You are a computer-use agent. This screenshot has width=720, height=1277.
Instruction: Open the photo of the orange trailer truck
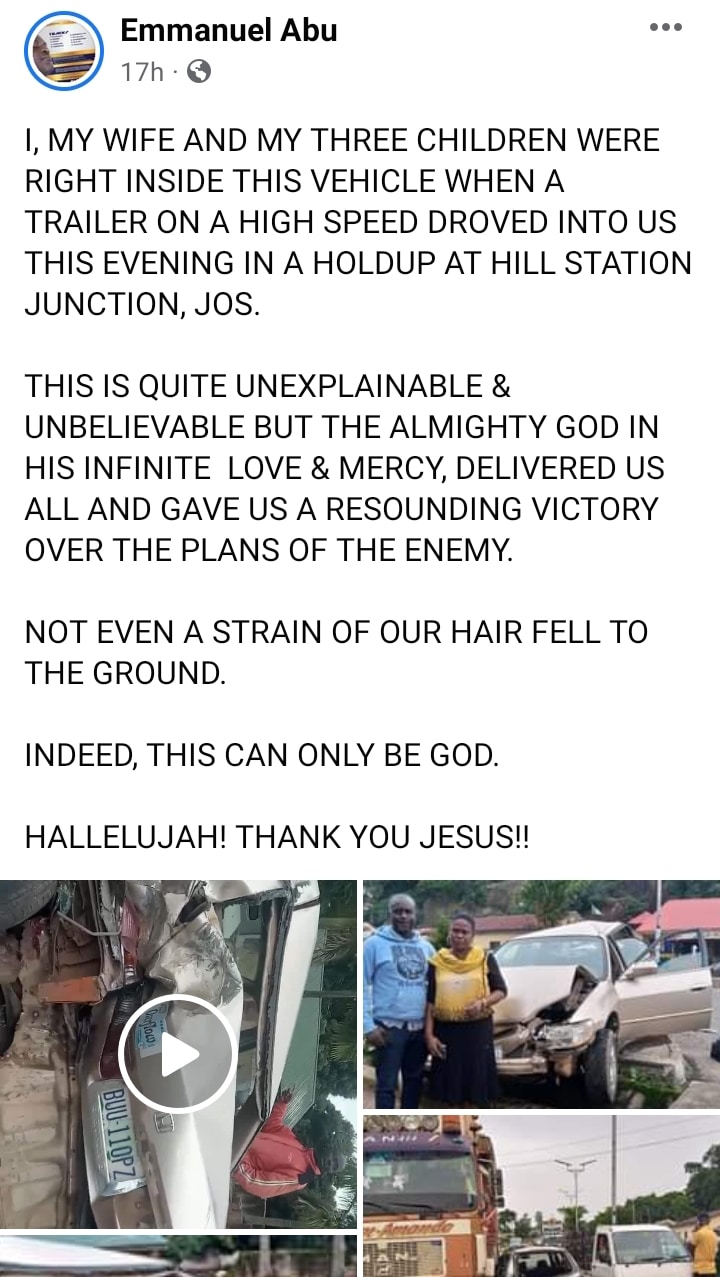point(541,1195)
